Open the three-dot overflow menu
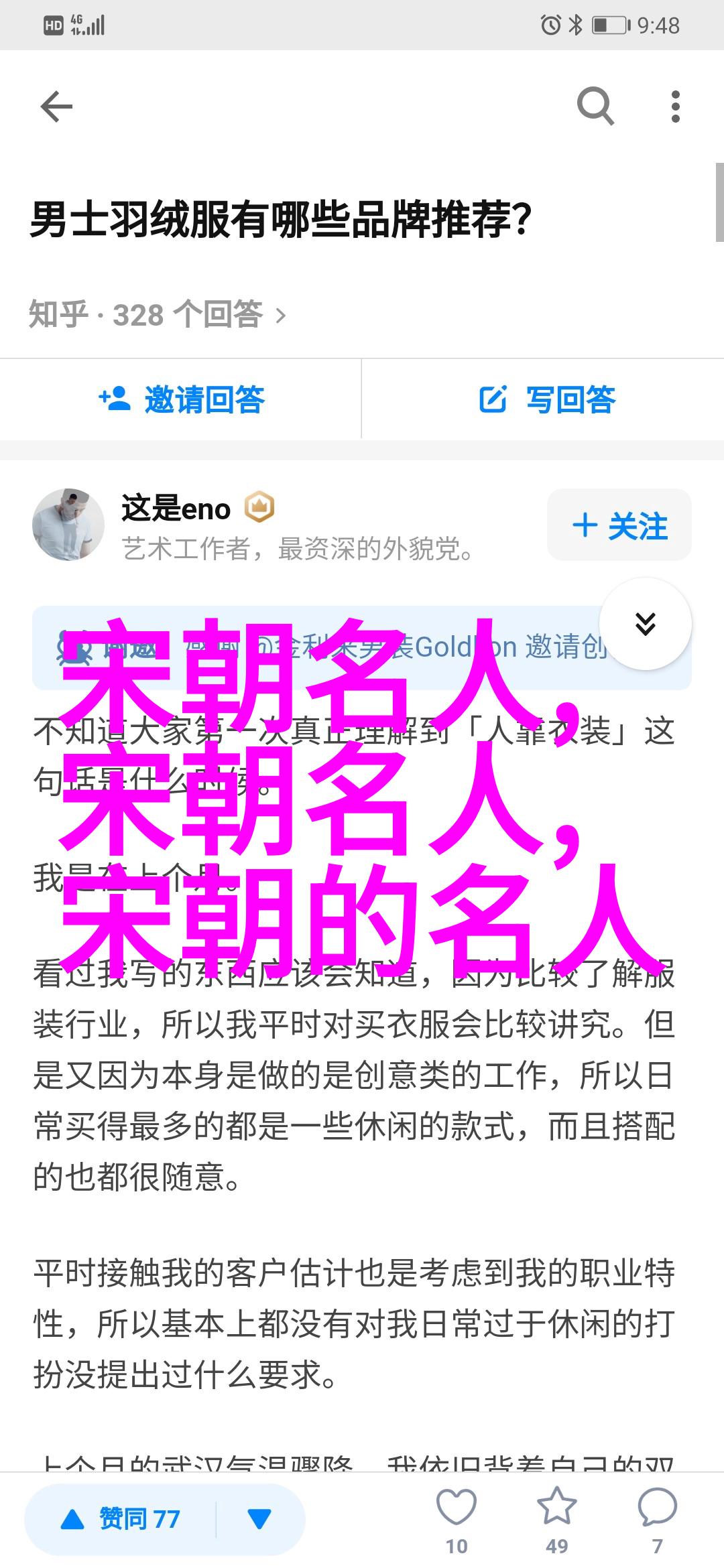The width and height of the screenshot is (724, 1568). pyautogui.click(x=675, y=107)
